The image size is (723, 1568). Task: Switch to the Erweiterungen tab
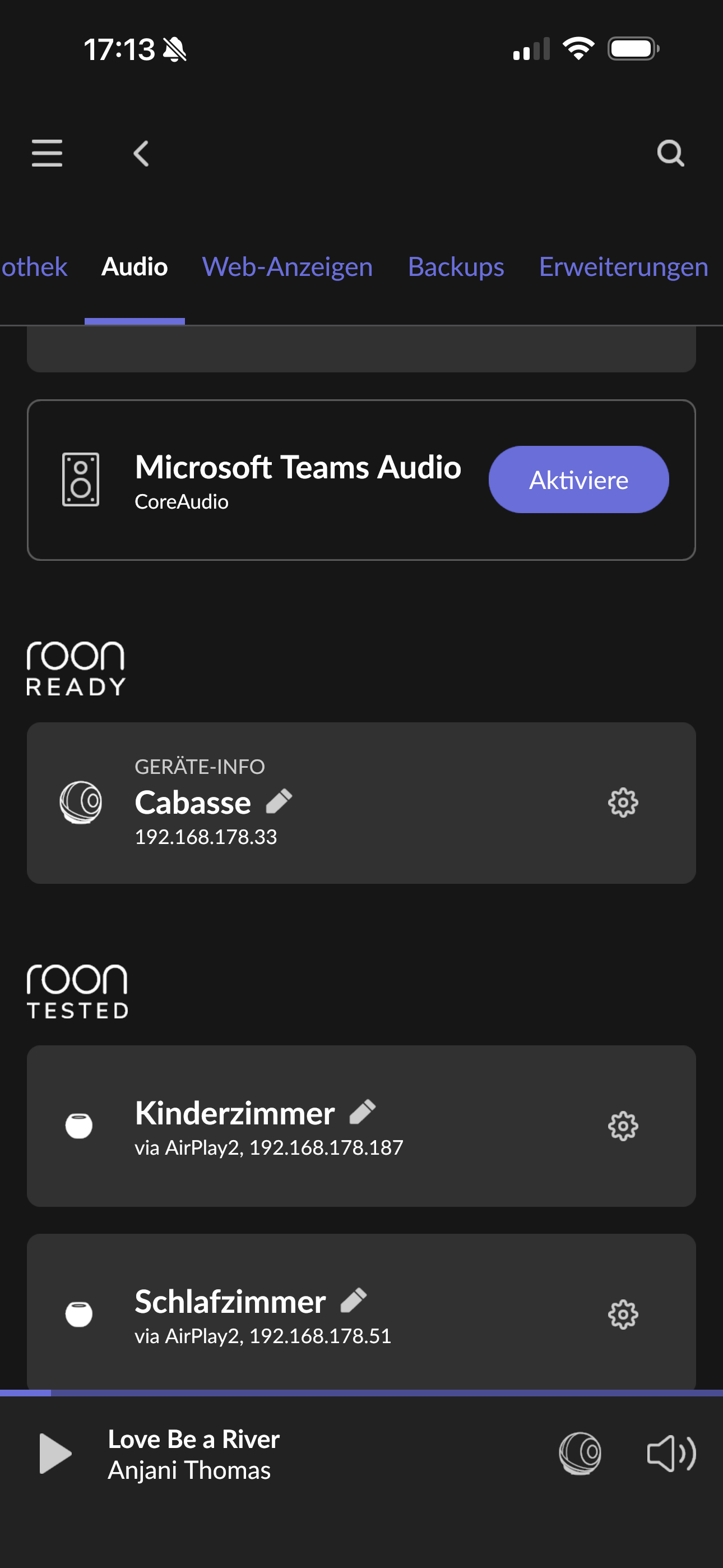624,266
